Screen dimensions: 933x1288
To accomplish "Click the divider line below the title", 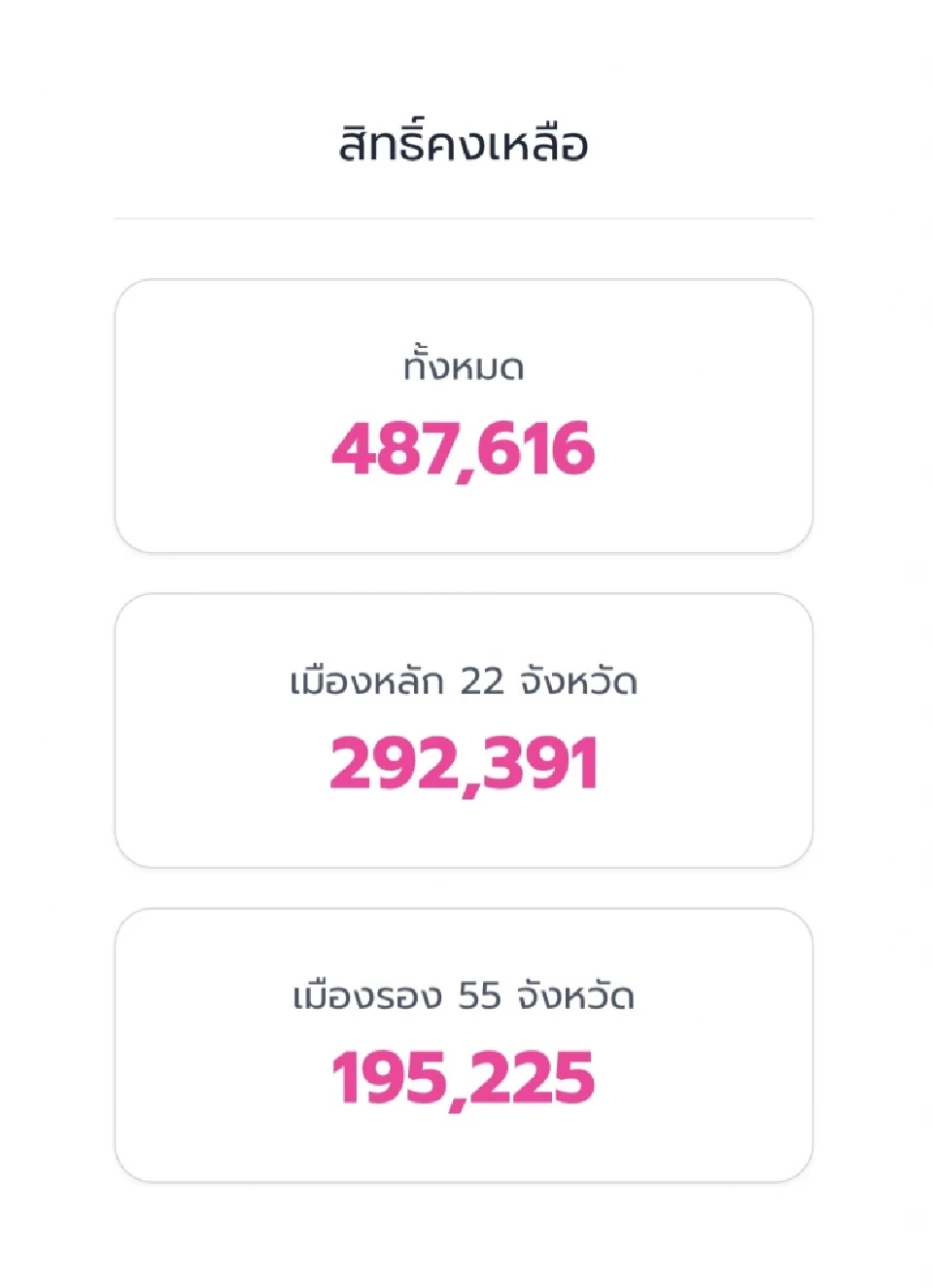I will coord(465,218).
